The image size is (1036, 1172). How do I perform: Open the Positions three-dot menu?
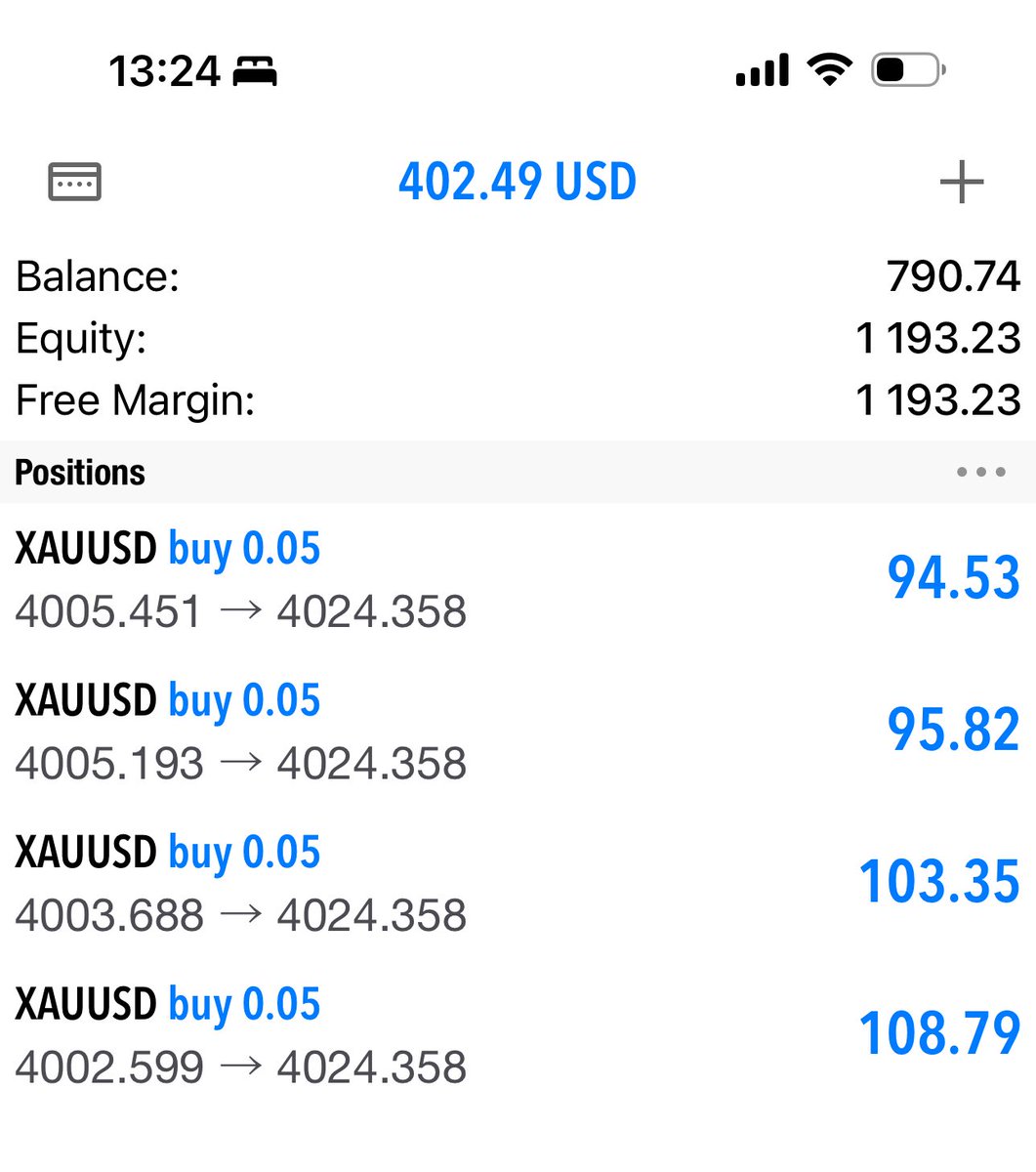point(980,473)
